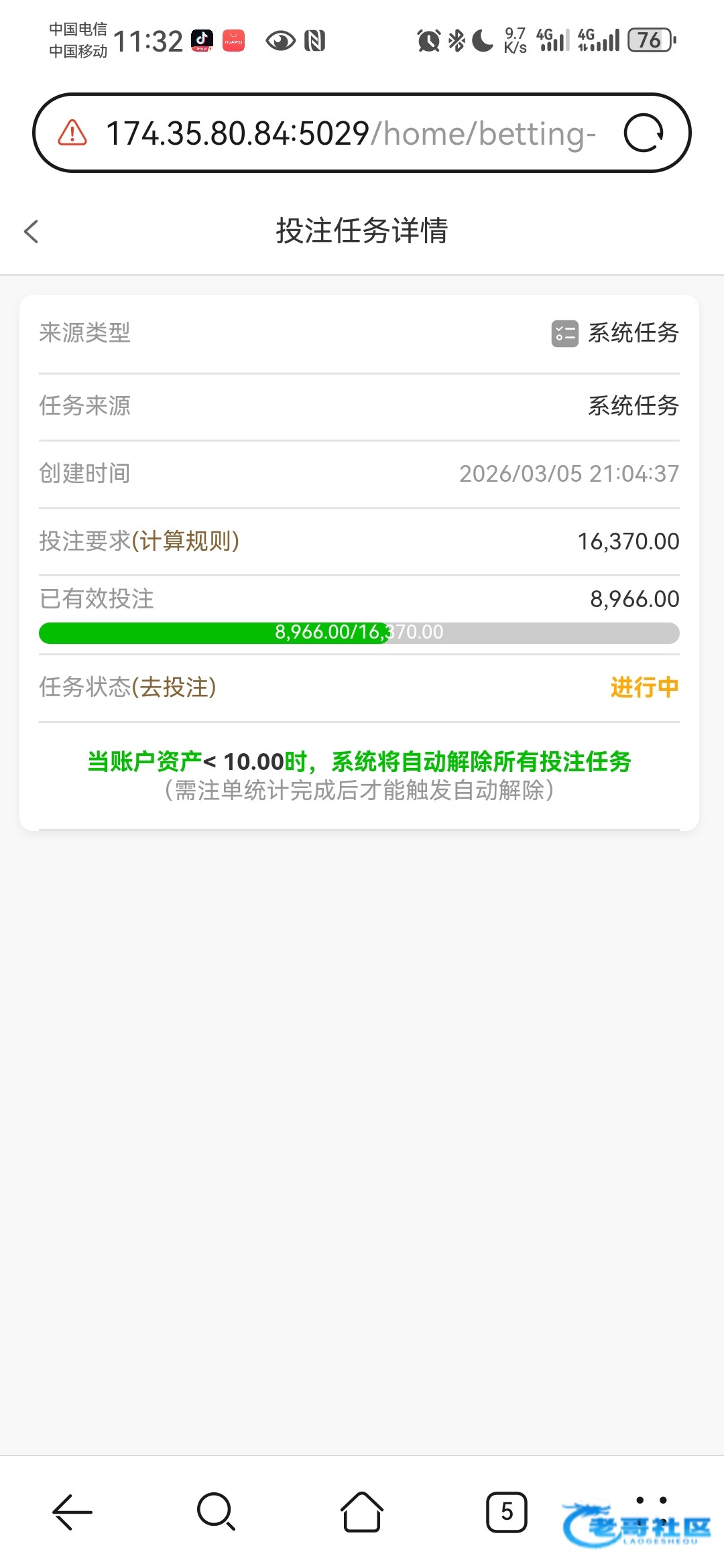724x1568 pixels.
Task: Go to the browser home page
Action: point(362,1512)
